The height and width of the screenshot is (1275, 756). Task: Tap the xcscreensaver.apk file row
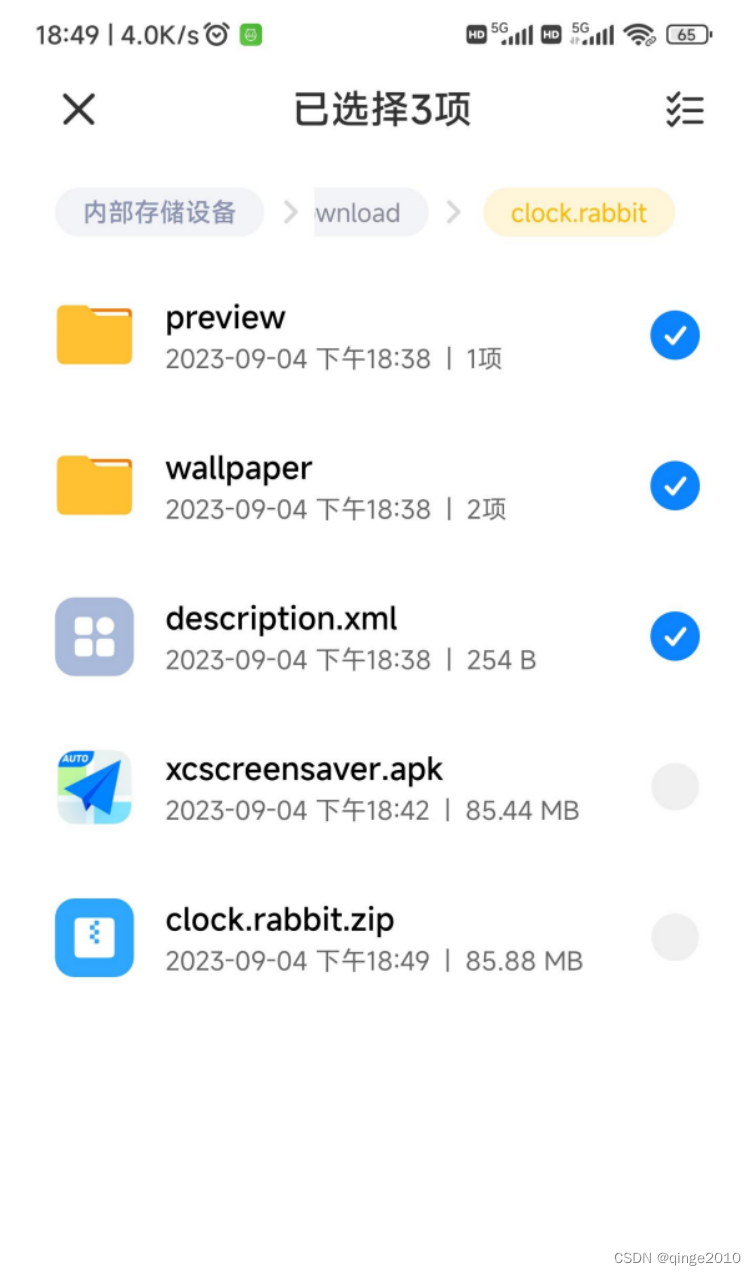click(x=378, y=787)
